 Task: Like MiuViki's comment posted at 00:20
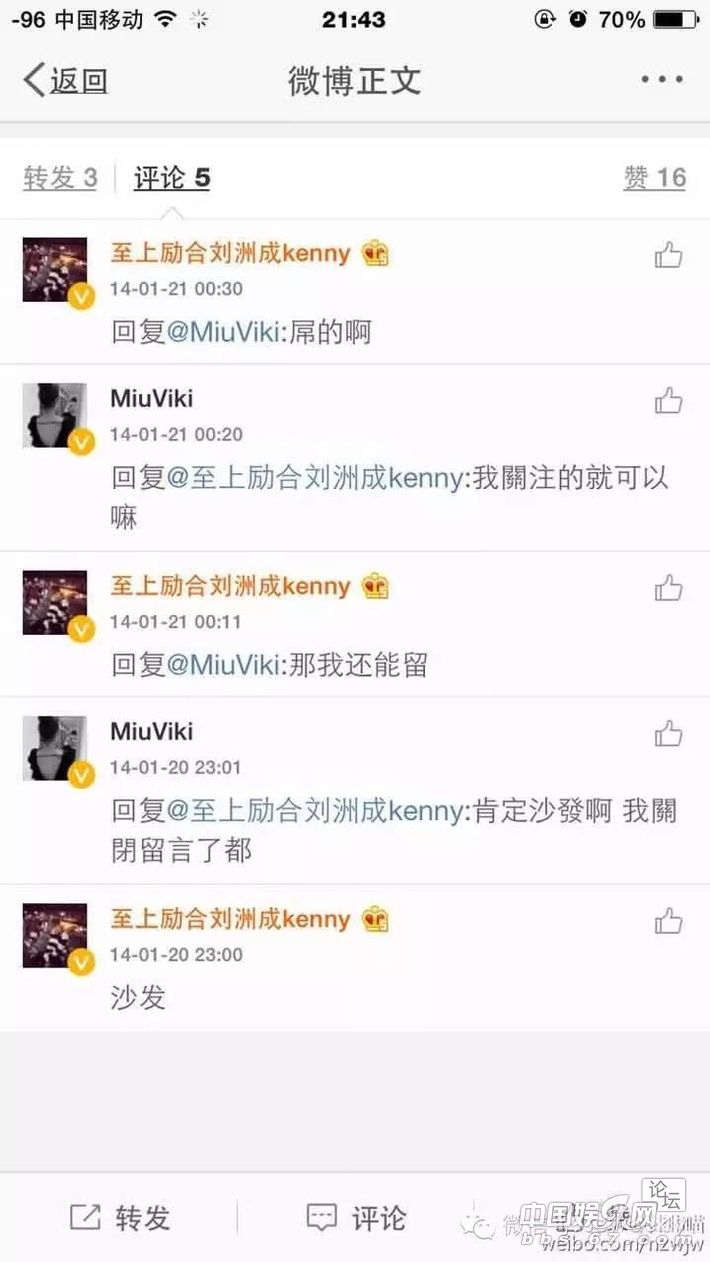pyautogui.click(x=668, y=401)
